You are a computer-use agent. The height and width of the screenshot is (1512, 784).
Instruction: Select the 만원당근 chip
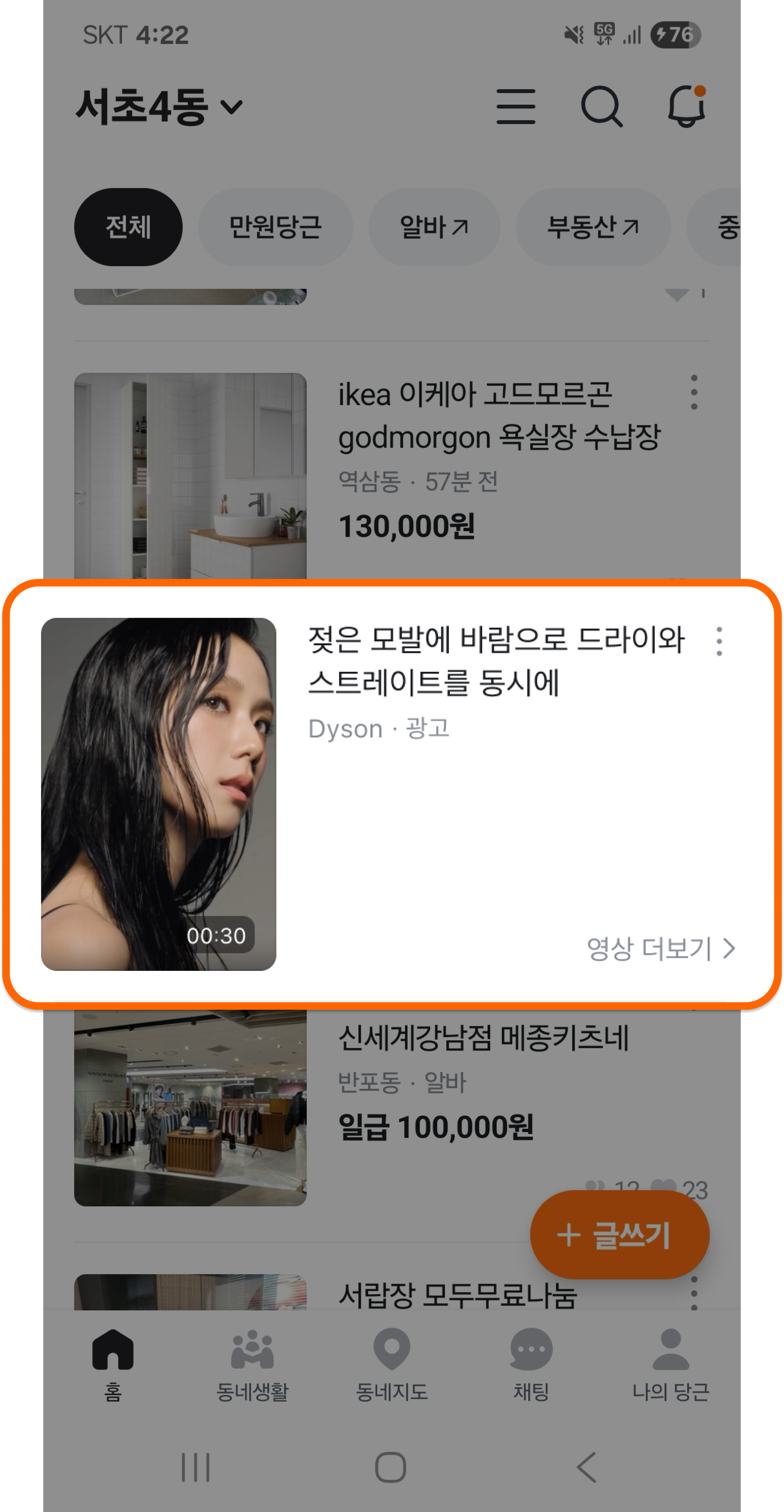[x=275, y=227]
